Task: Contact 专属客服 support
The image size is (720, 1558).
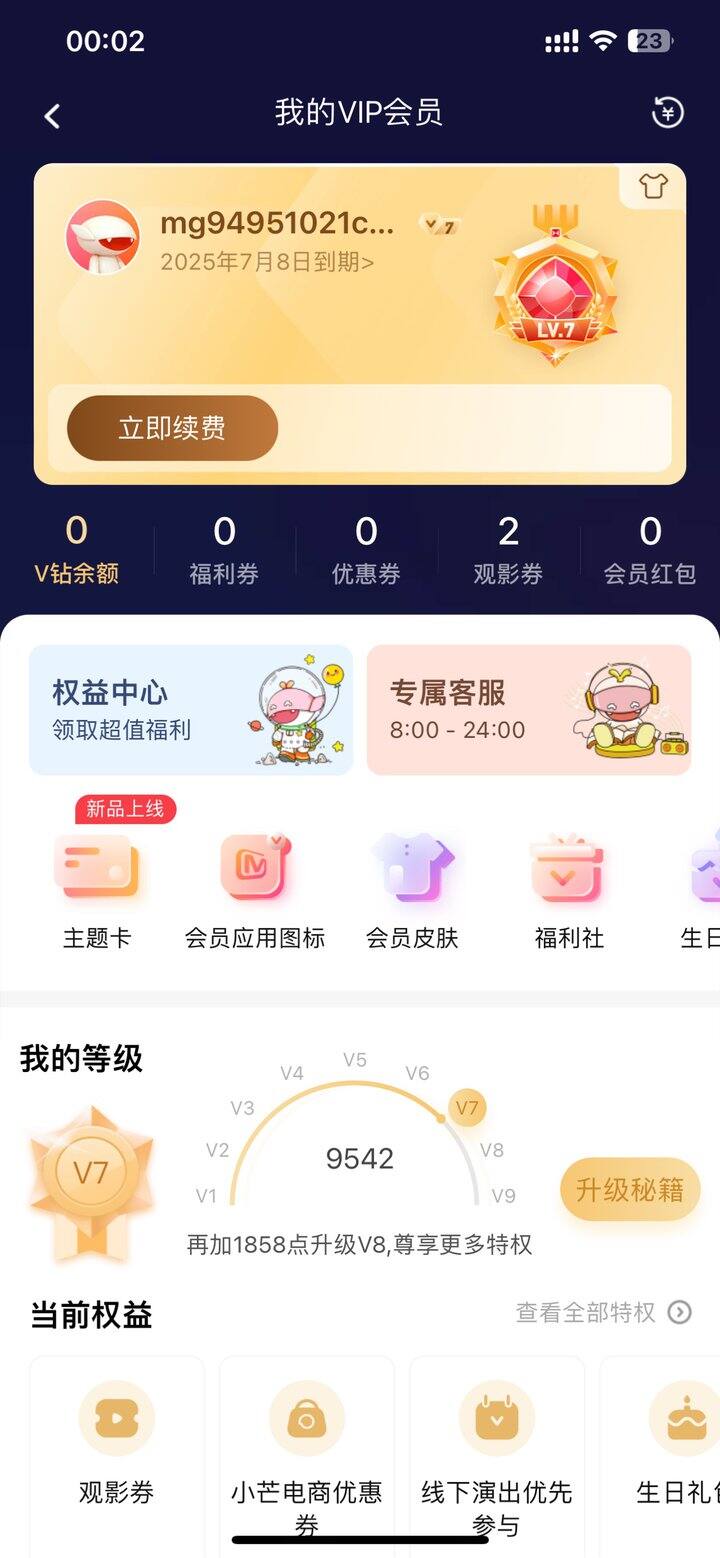Action: click(529, 710)
